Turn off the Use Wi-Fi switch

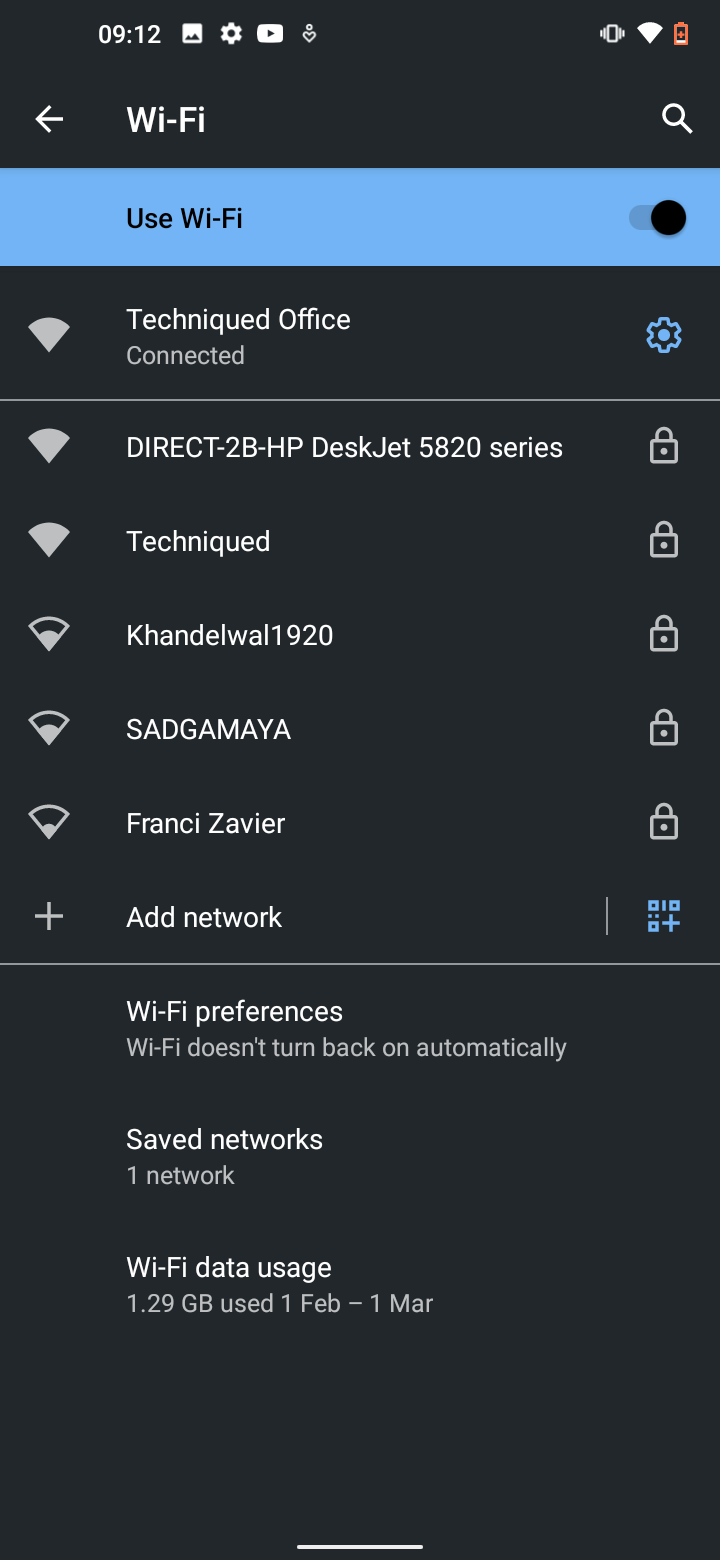657,218
